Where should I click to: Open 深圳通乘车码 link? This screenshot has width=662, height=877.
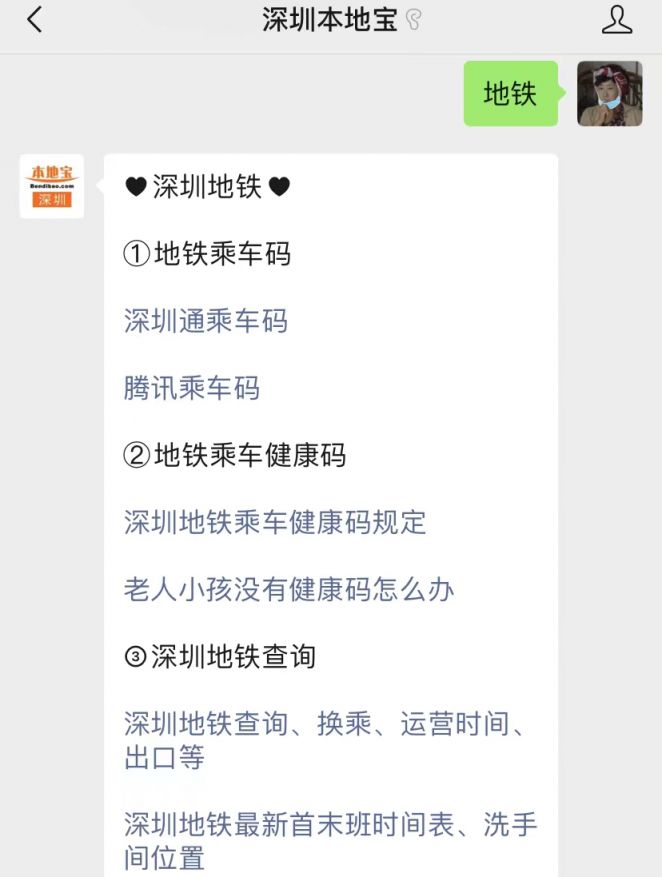point(206,321)
